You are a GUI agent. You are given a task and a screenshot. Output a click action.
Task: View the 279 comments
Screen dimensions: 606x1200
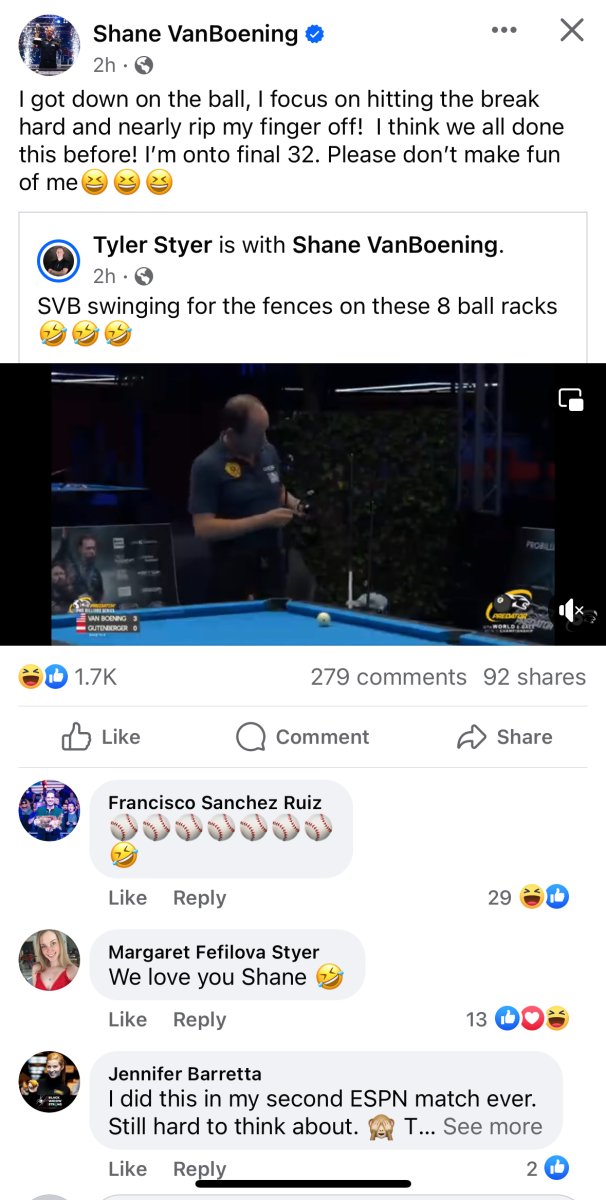point(388,677)
